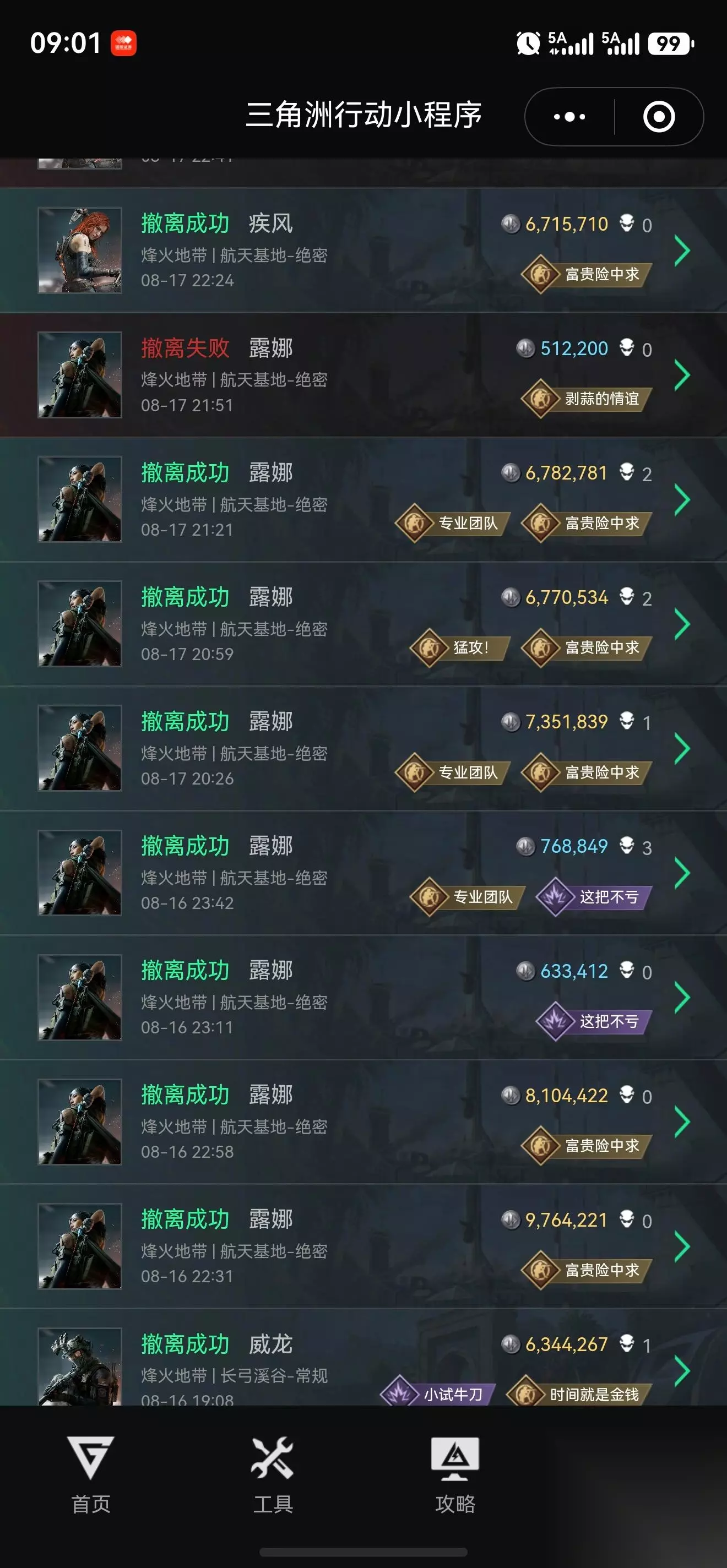Open the 露娜 match worth 6,782,781
This screenshot has width=727, height=1568.
point(363,499)
